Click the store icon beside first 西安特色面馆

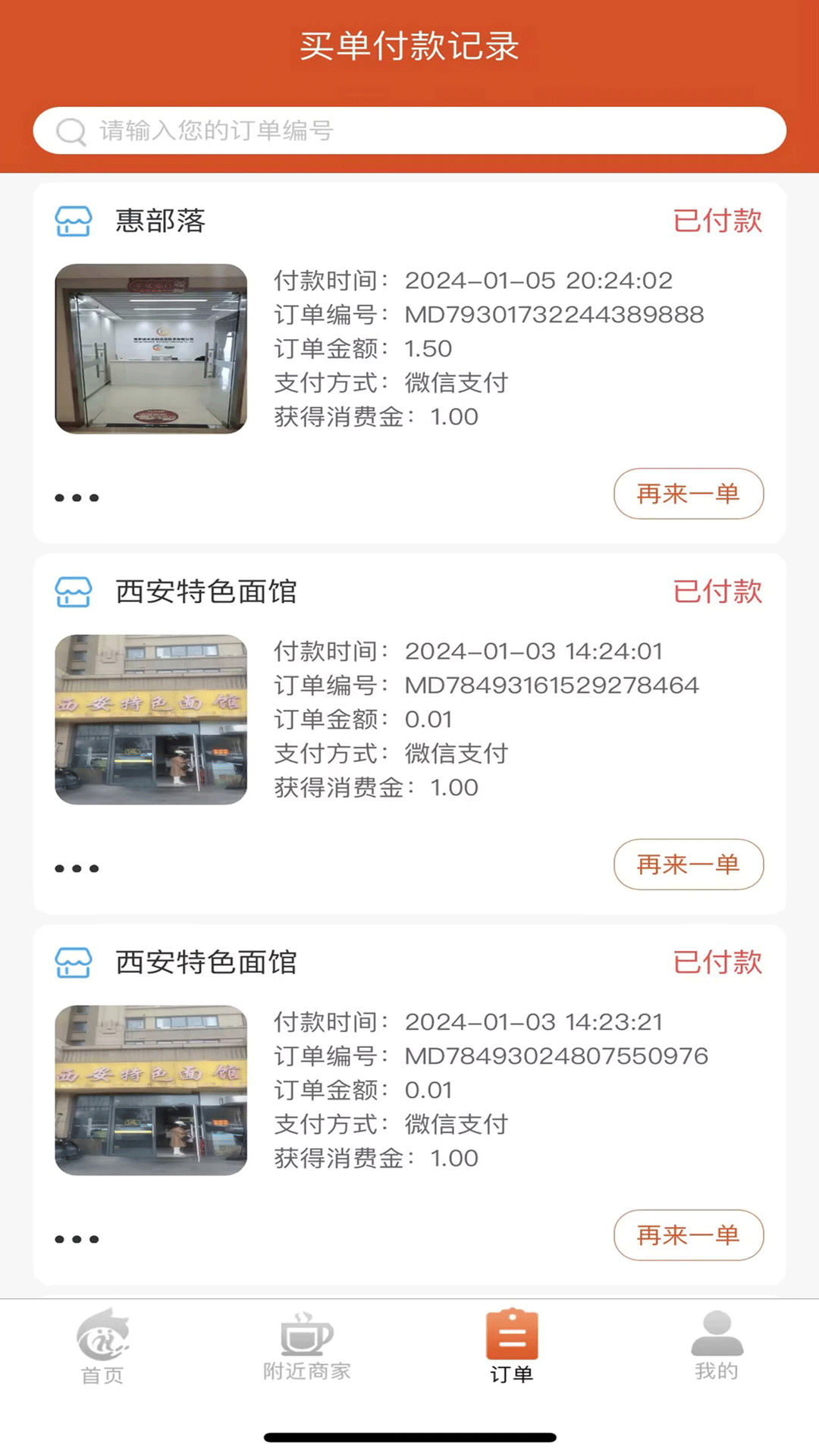click(x=73, y=592)
